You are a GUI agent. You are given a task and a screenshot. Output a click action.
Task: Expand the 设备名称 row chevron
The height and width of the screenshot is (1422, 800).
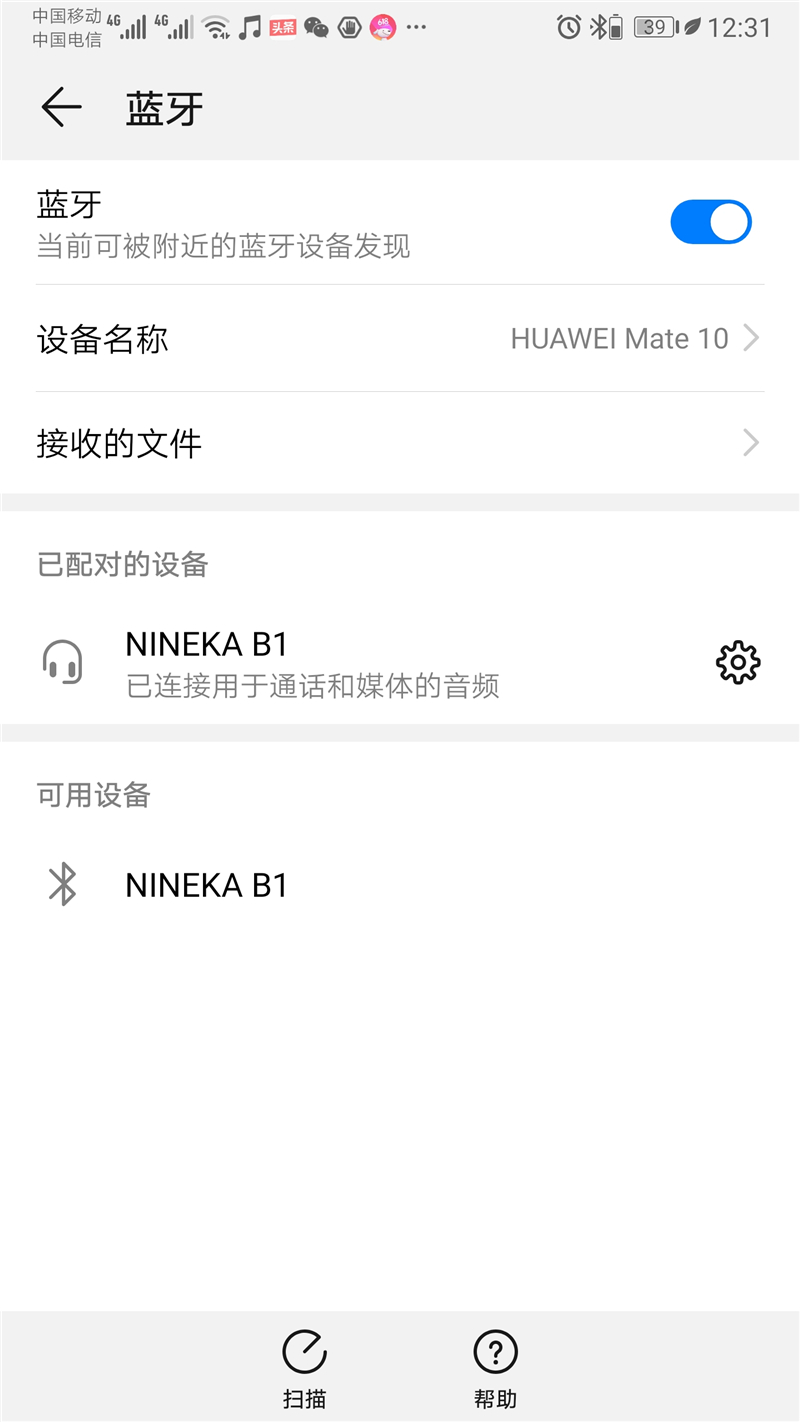(750, 338)
